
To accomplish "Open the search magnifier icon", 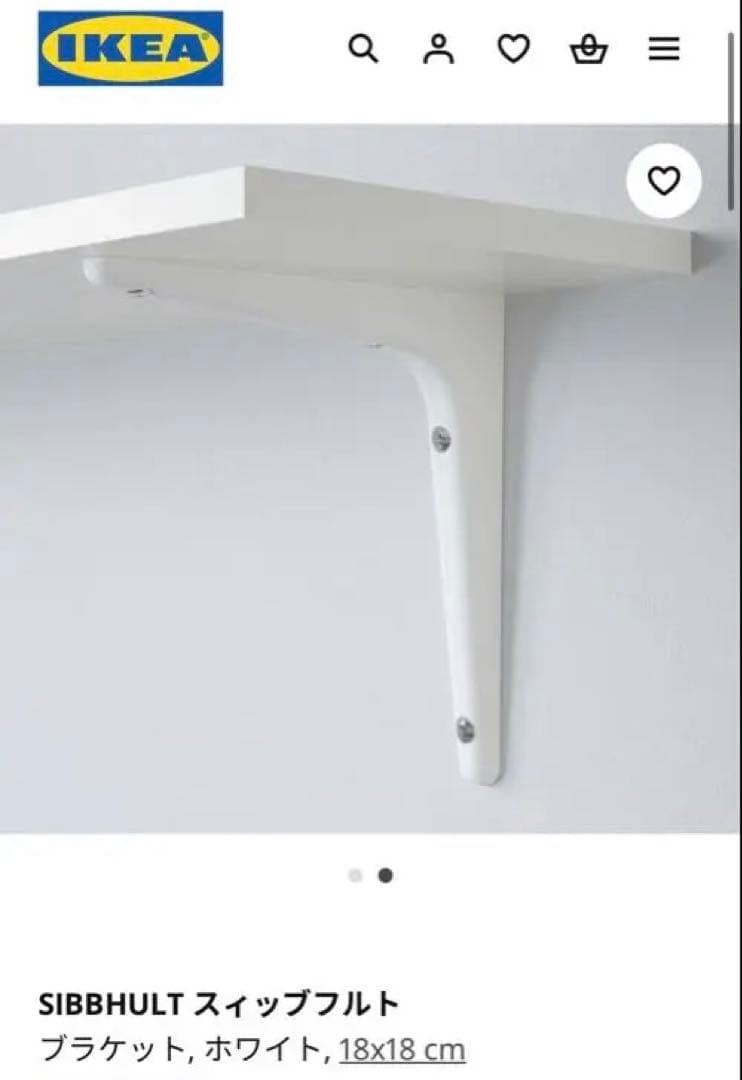I will (x=363, y=48).
